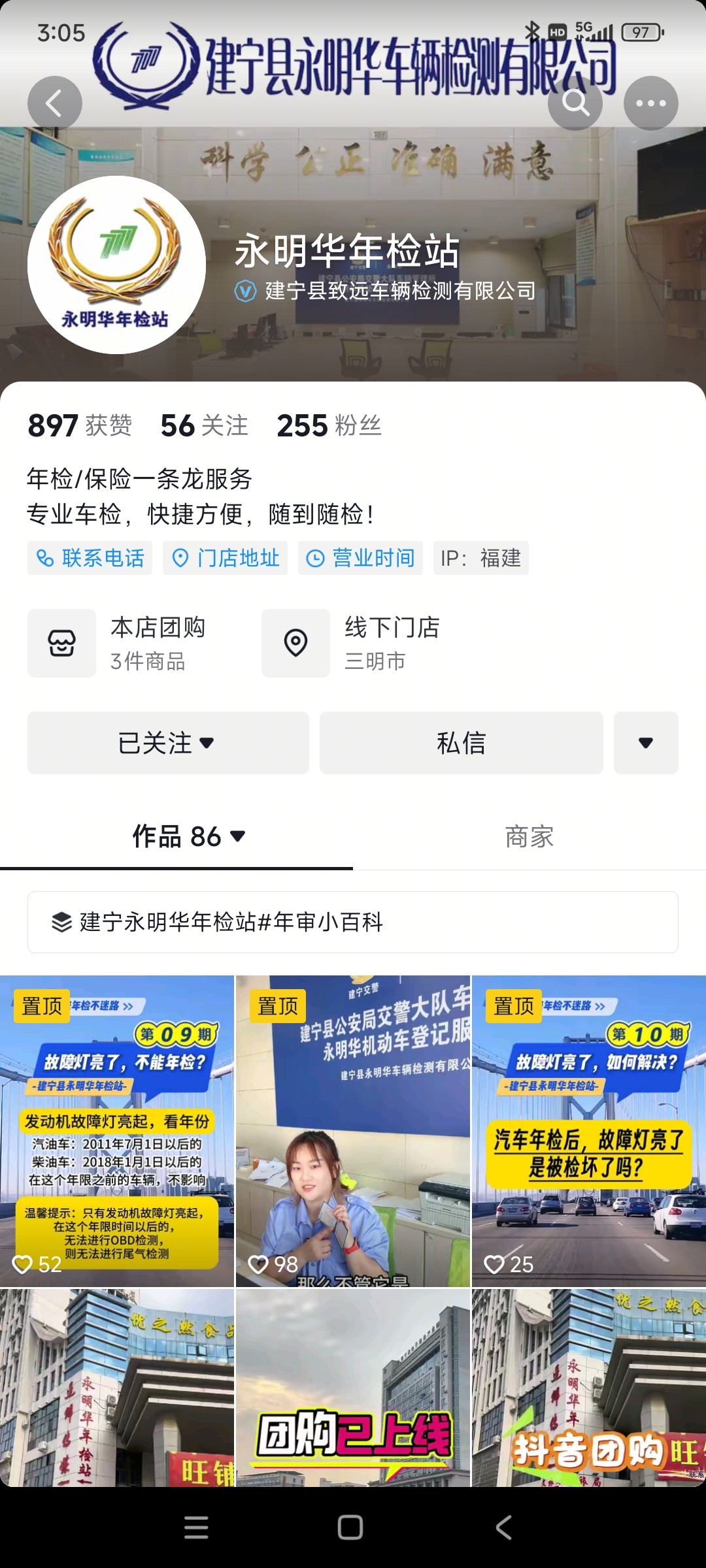Go back using the top-left arrow

54,103
